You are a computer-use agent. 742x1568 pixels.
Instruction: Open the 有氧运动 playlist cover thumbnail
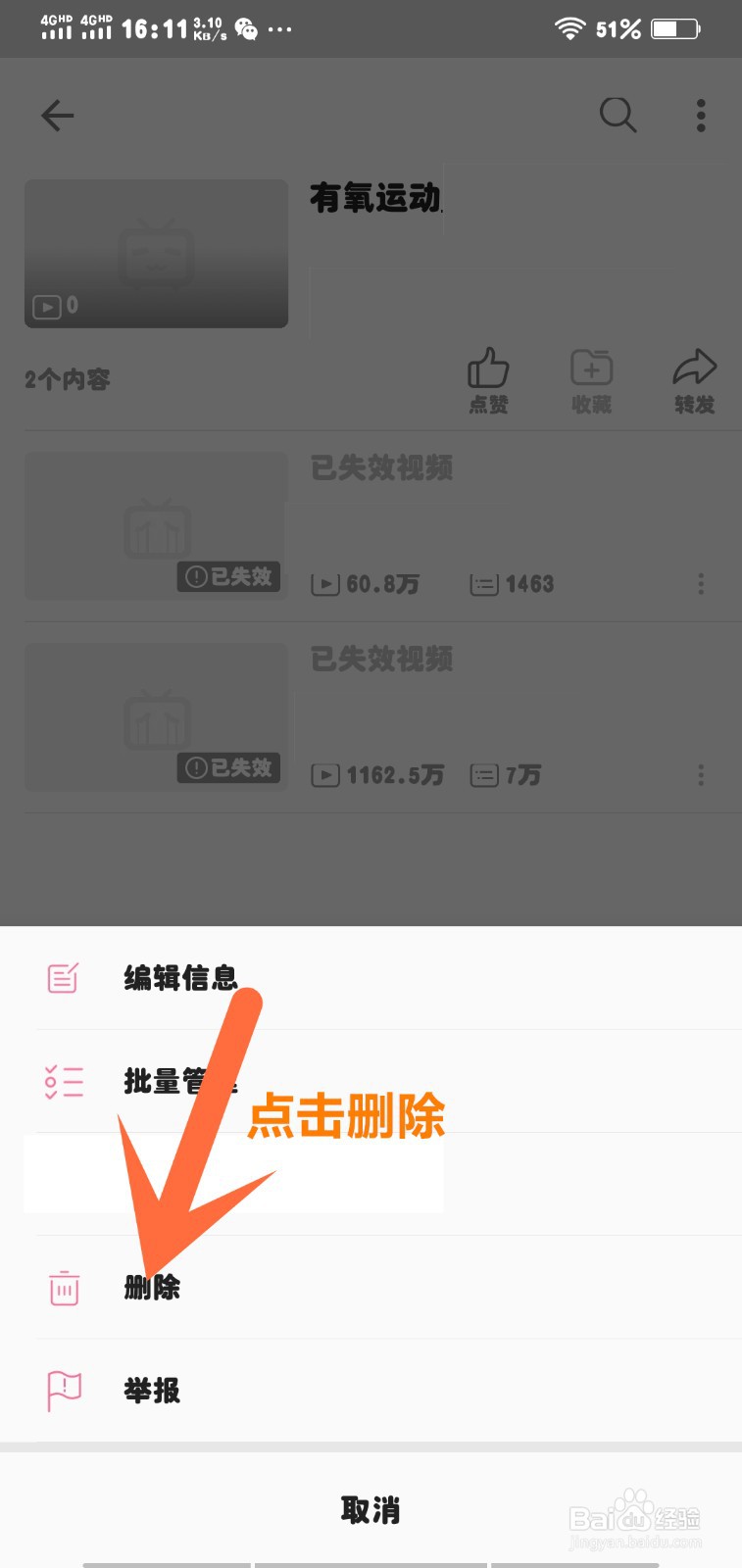[156, 254]
